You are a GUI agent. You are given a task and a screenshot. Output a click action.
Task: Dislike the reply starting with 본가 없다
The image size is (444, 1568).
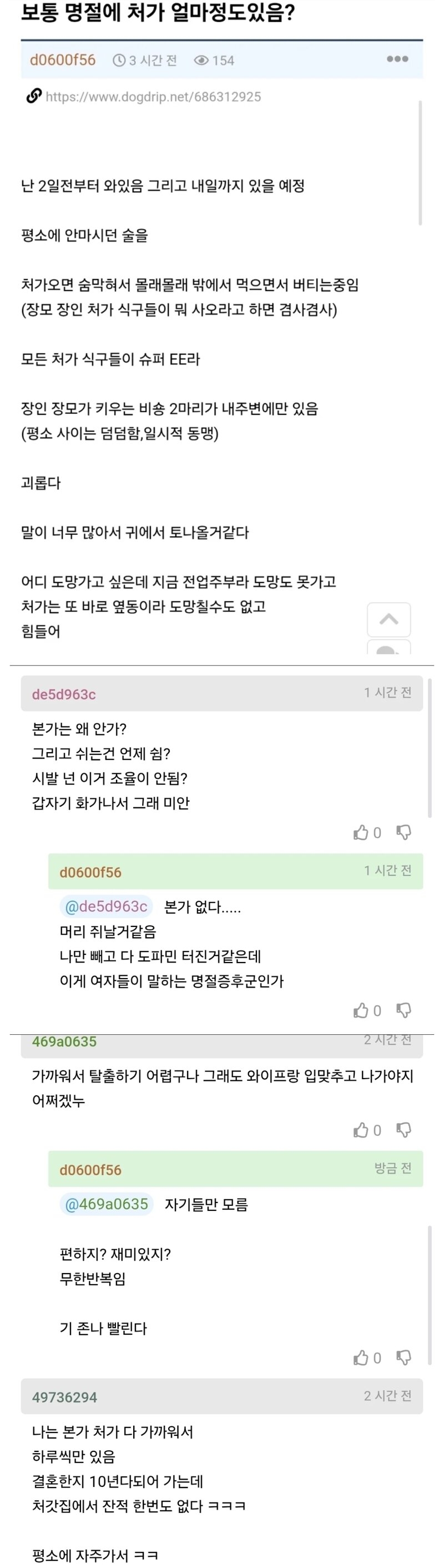[x=403, y=1010]
